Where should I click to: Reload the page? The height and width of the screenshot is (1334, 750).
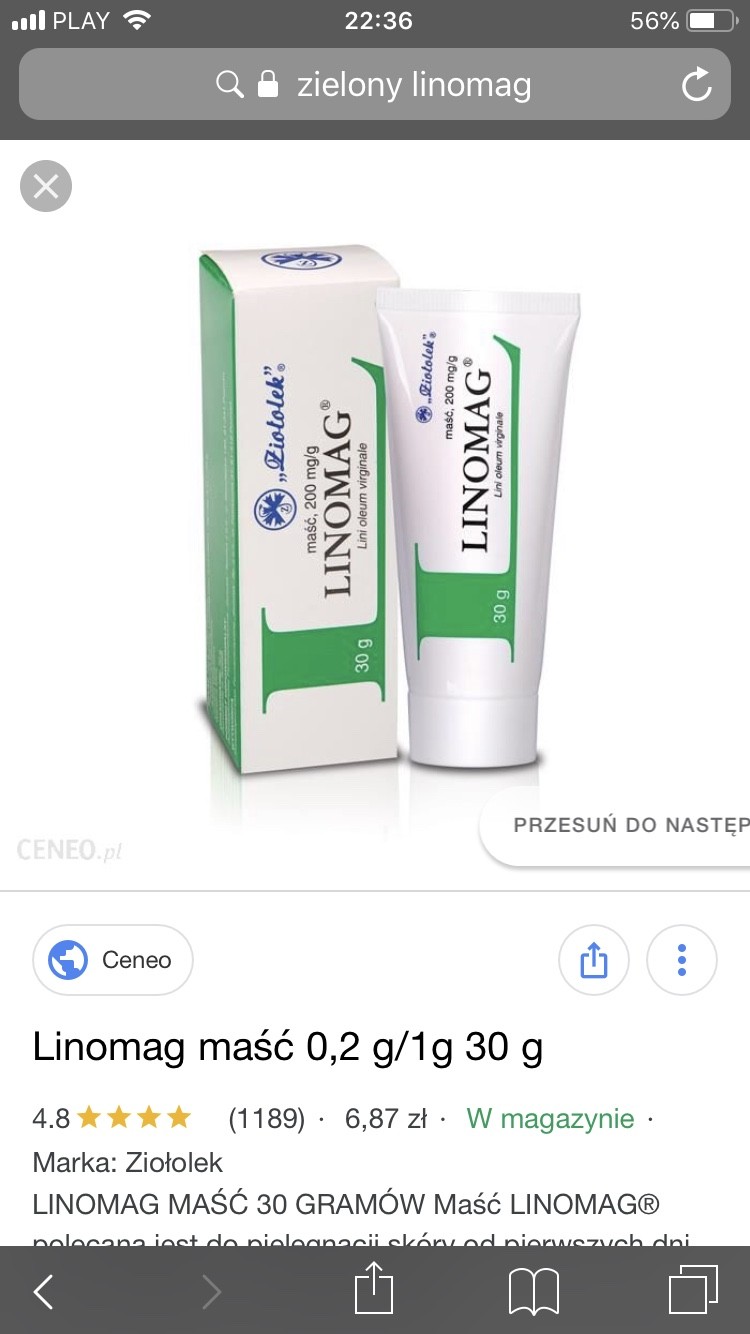tap(696, 85)
